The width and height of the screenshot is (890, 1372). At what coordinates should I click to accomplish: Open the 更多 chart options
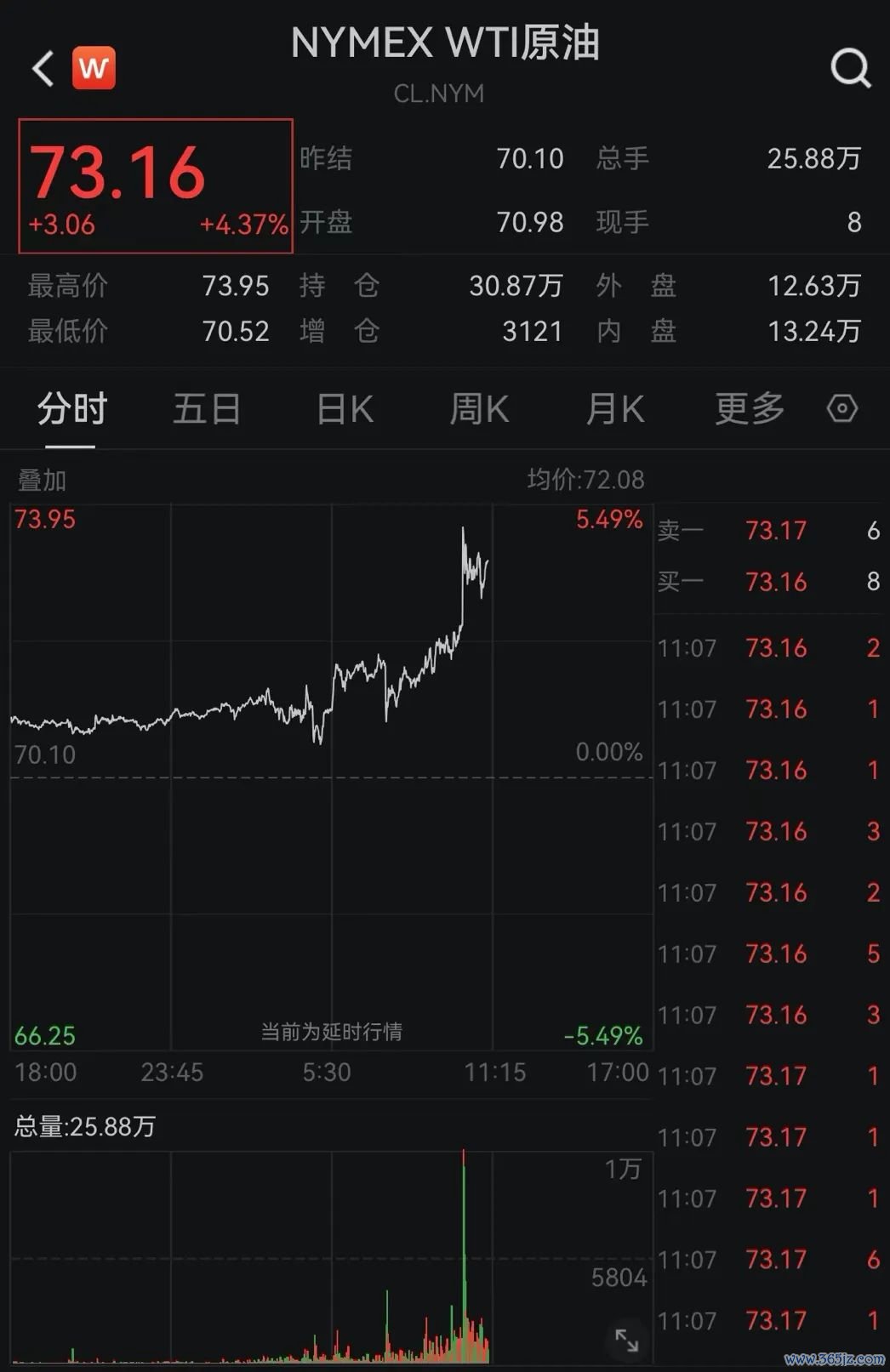click(749, 409)
